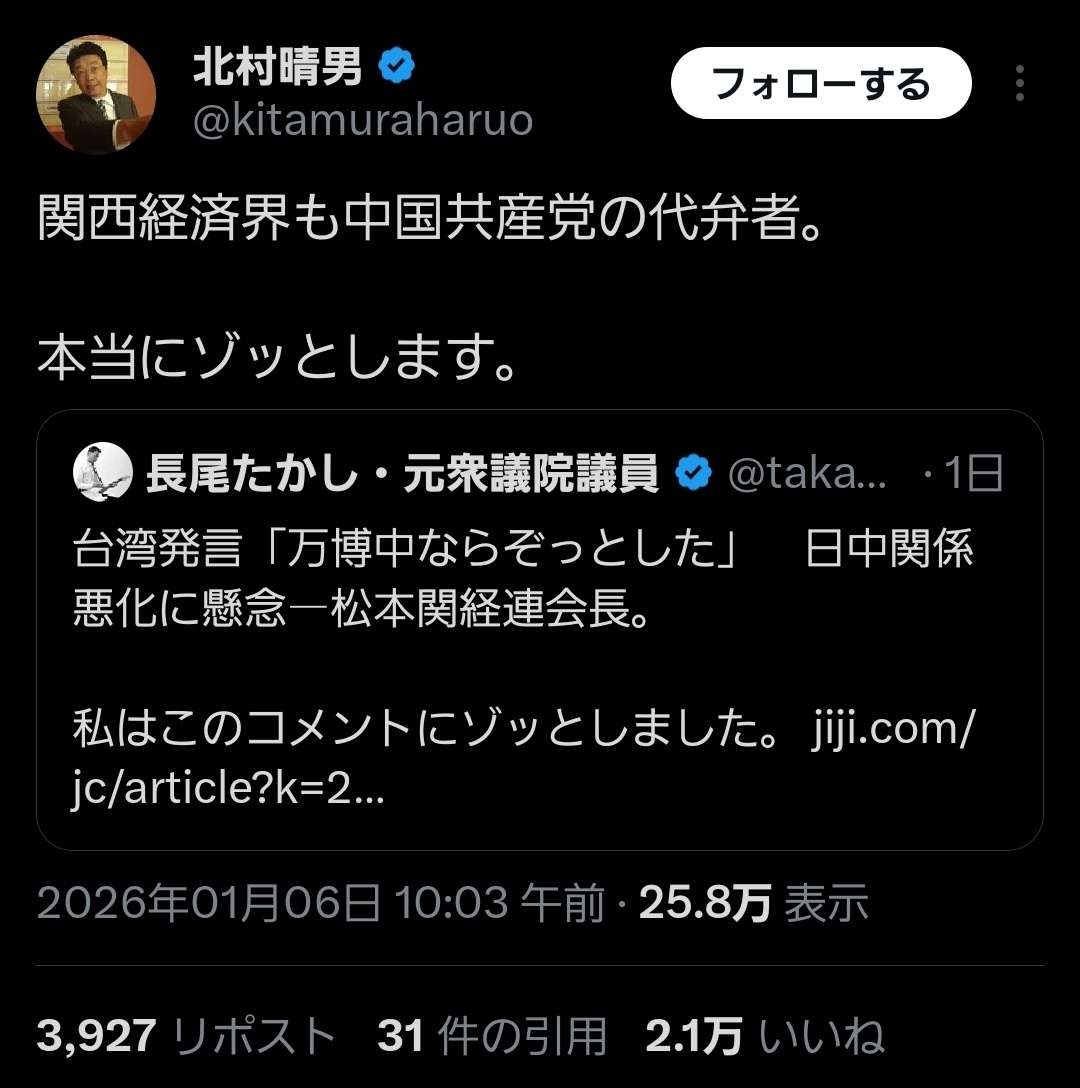Open the overflow menu on this post
Image resolution: width=1080 pixels, height=1088 pixels.
[1019, 84]
